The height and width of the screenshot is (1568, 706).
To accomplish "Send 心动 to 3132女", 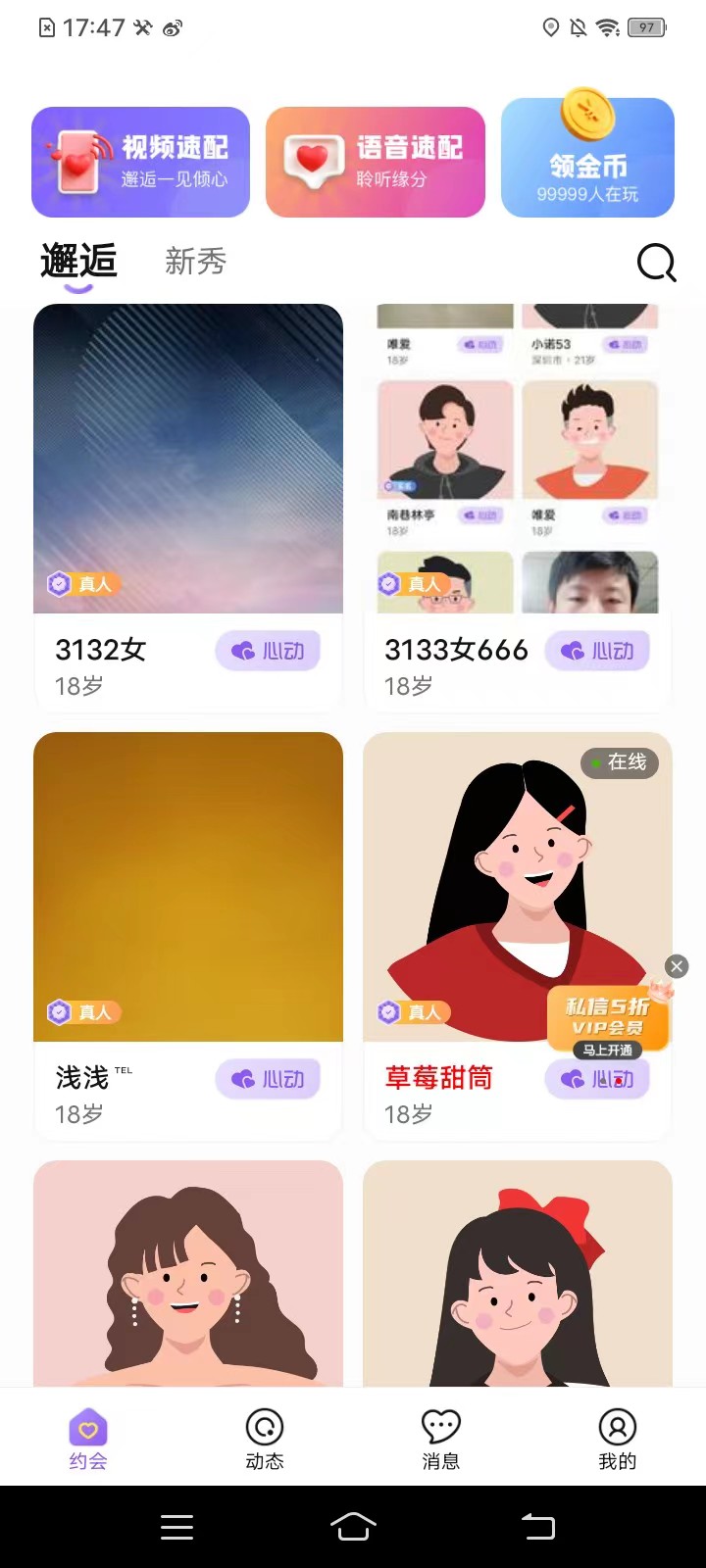I will (268, 651).
